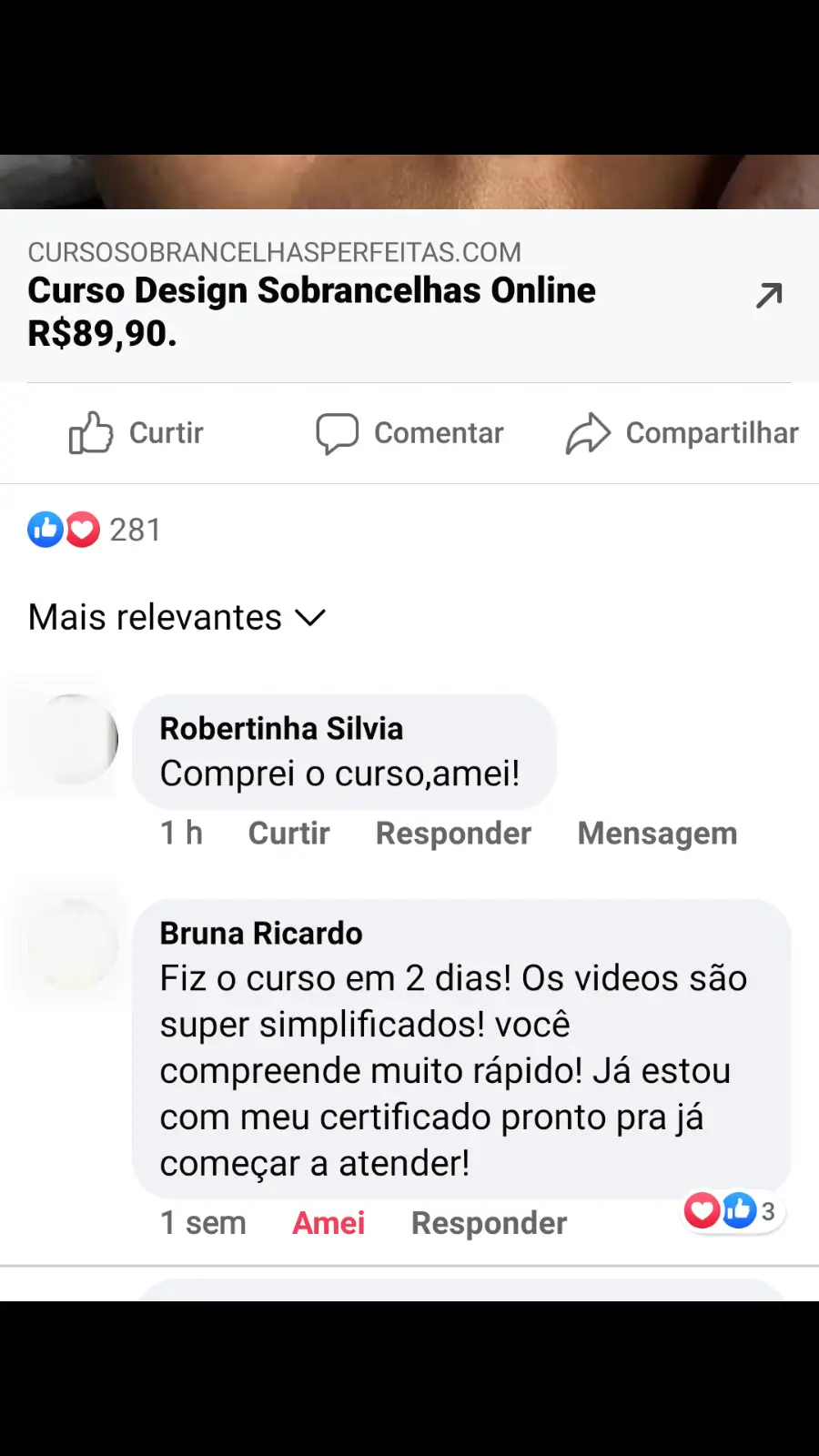The height and width of the screenshot is (1456, 819).
Task: Expand the Mais relevantes sorting dropdown
Action: tap(177, 618)
